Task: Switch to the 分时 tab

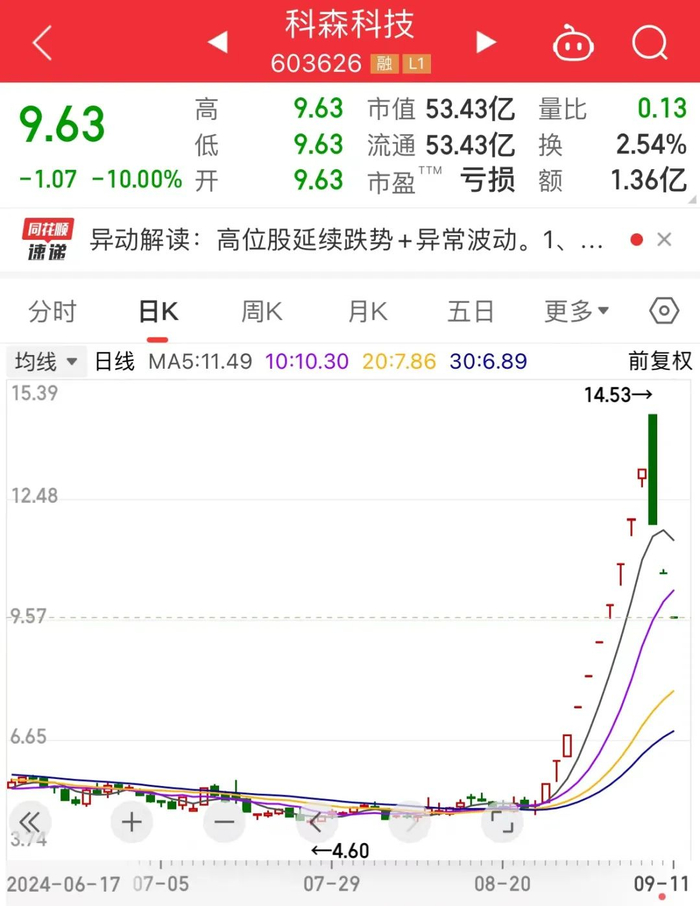Action: pos(52,312)
